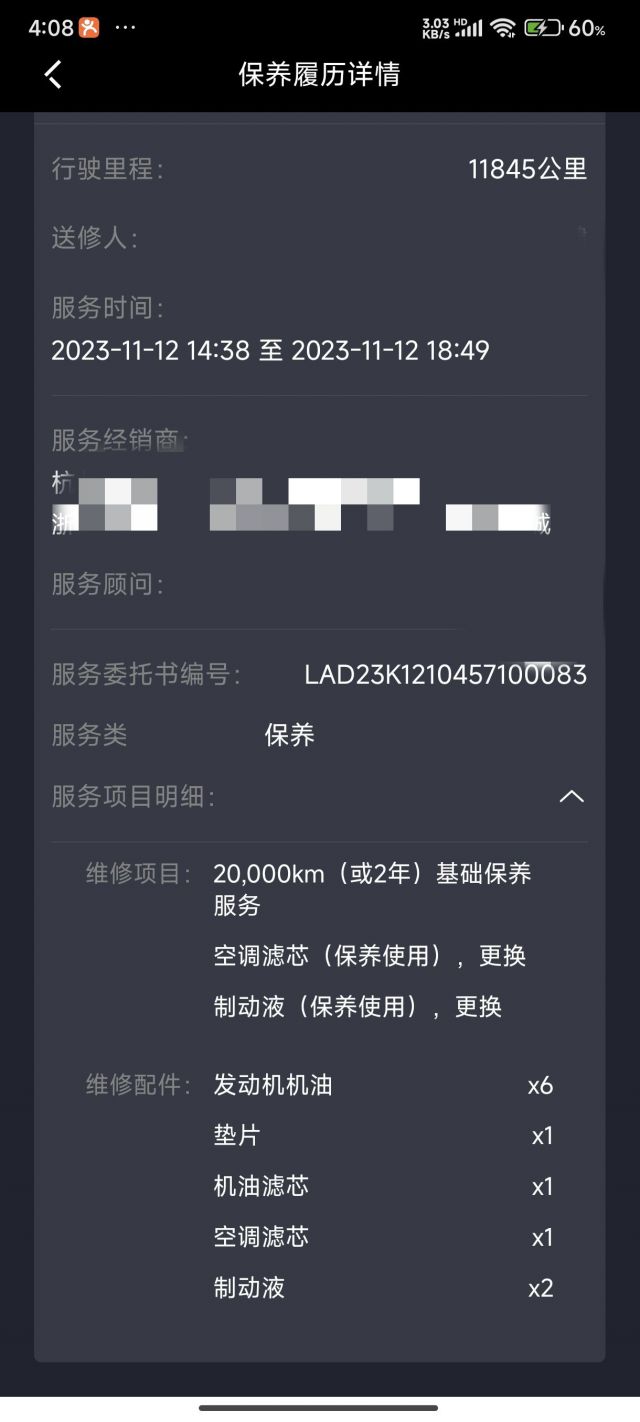Image resolution: width=640 pixels, height=1422 pixels.
Task: Collapse the 服务项目明细 section
Action: [x=571, y=796]
